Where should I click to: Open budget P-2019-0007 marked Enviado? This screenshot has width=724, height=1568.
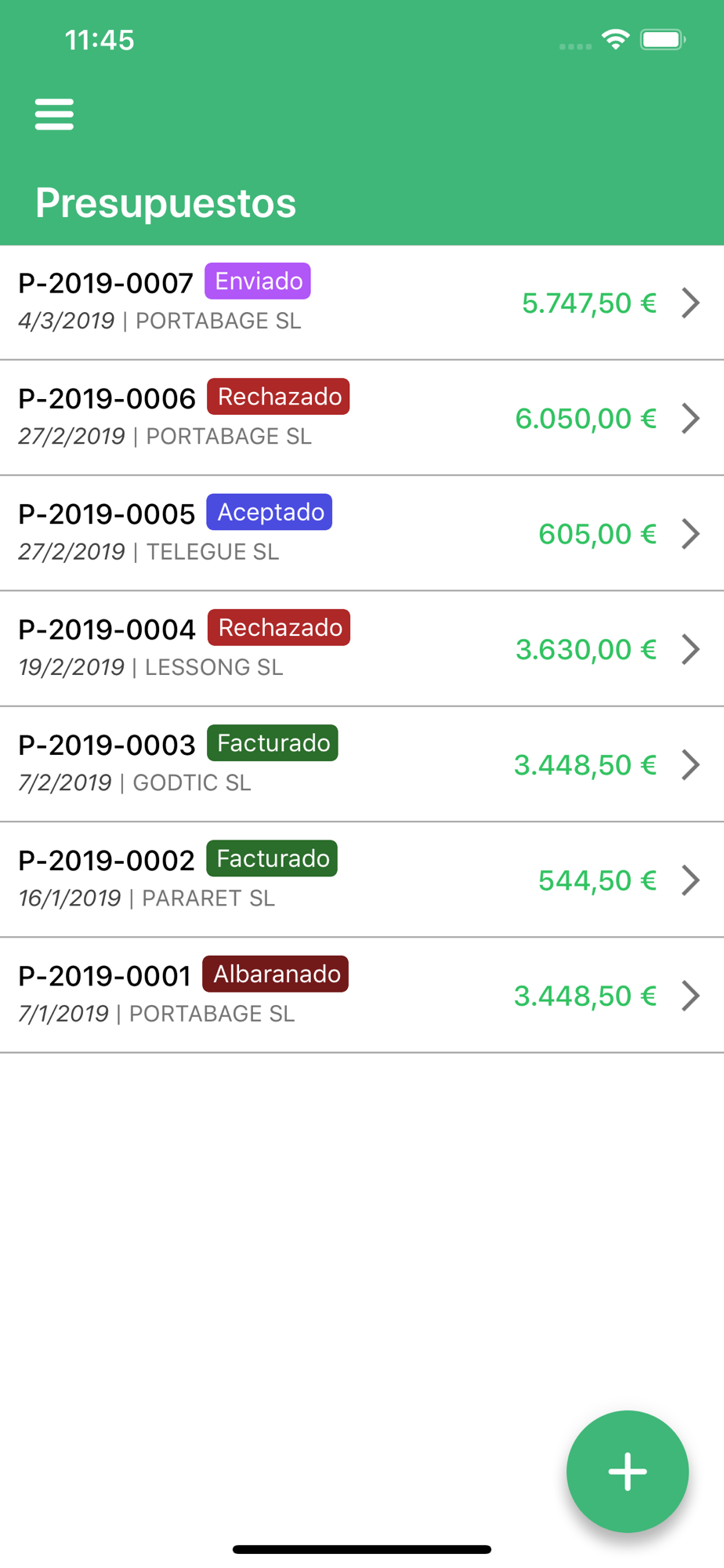[x=362, y=303]
